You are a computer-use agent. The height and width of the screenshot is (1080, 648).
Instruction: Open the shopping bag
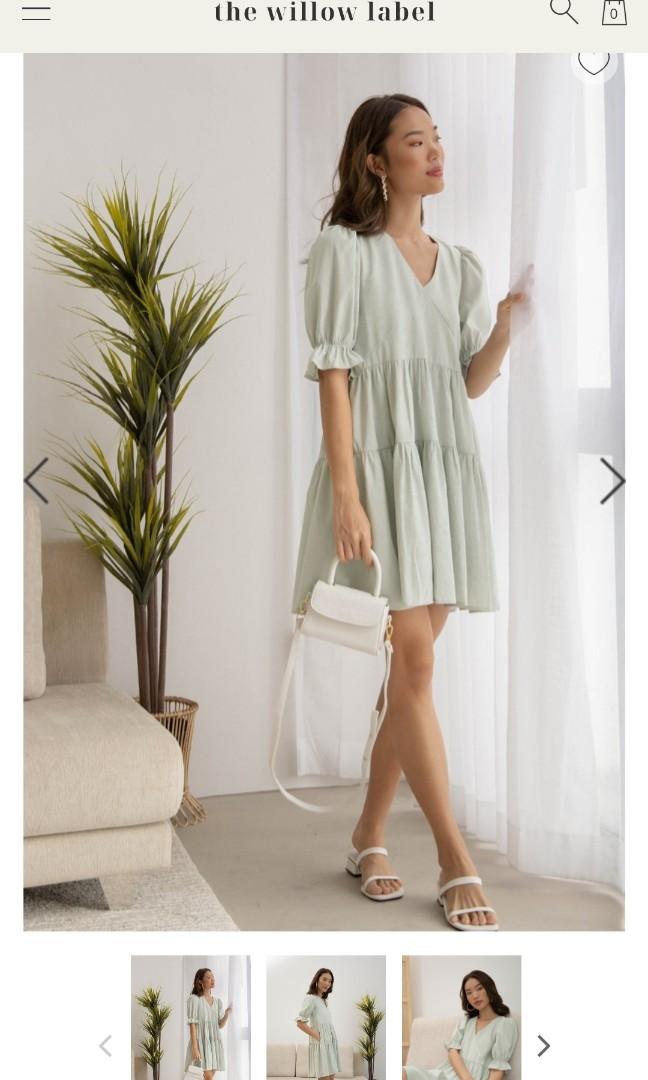(x=614, y=13)
